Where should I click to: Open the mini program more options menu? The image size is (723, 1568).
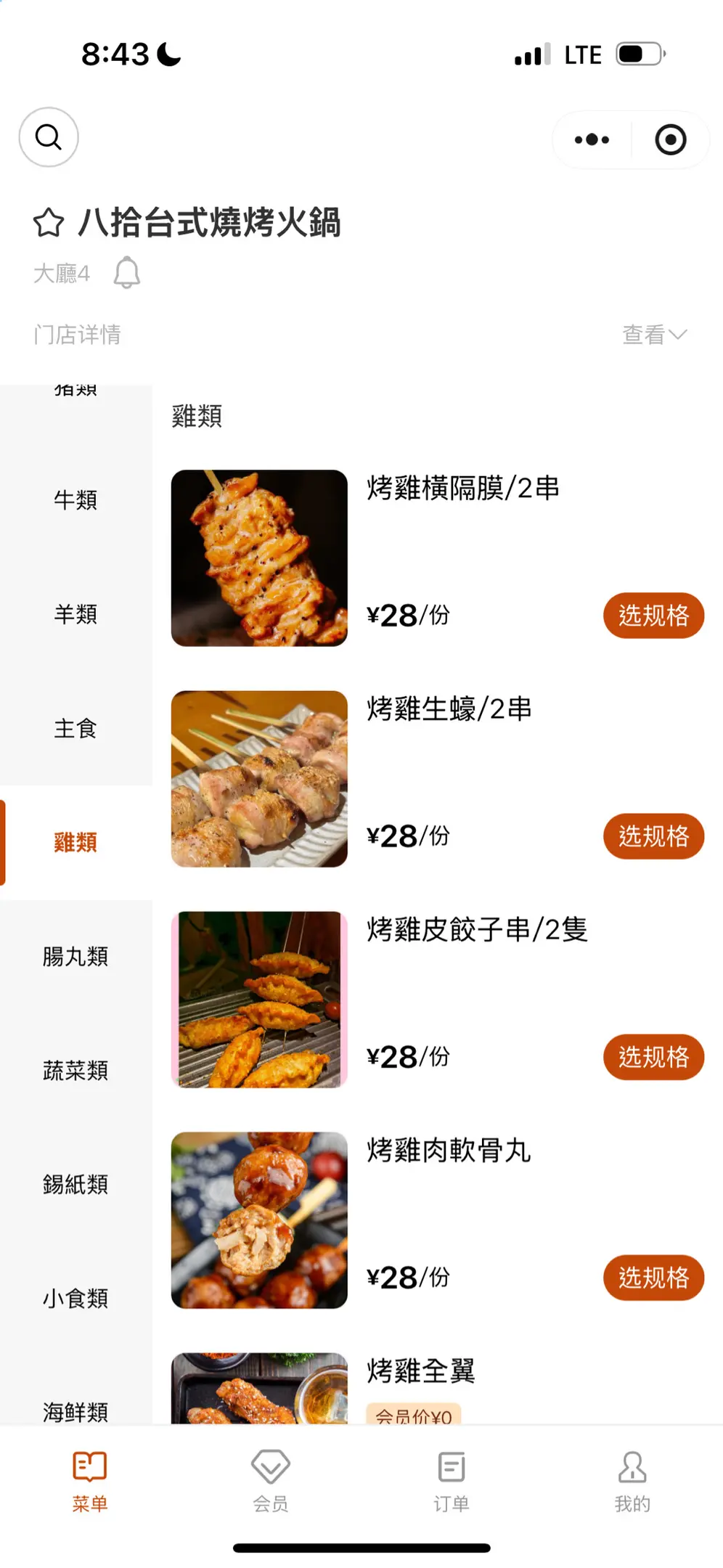point(592,139)
